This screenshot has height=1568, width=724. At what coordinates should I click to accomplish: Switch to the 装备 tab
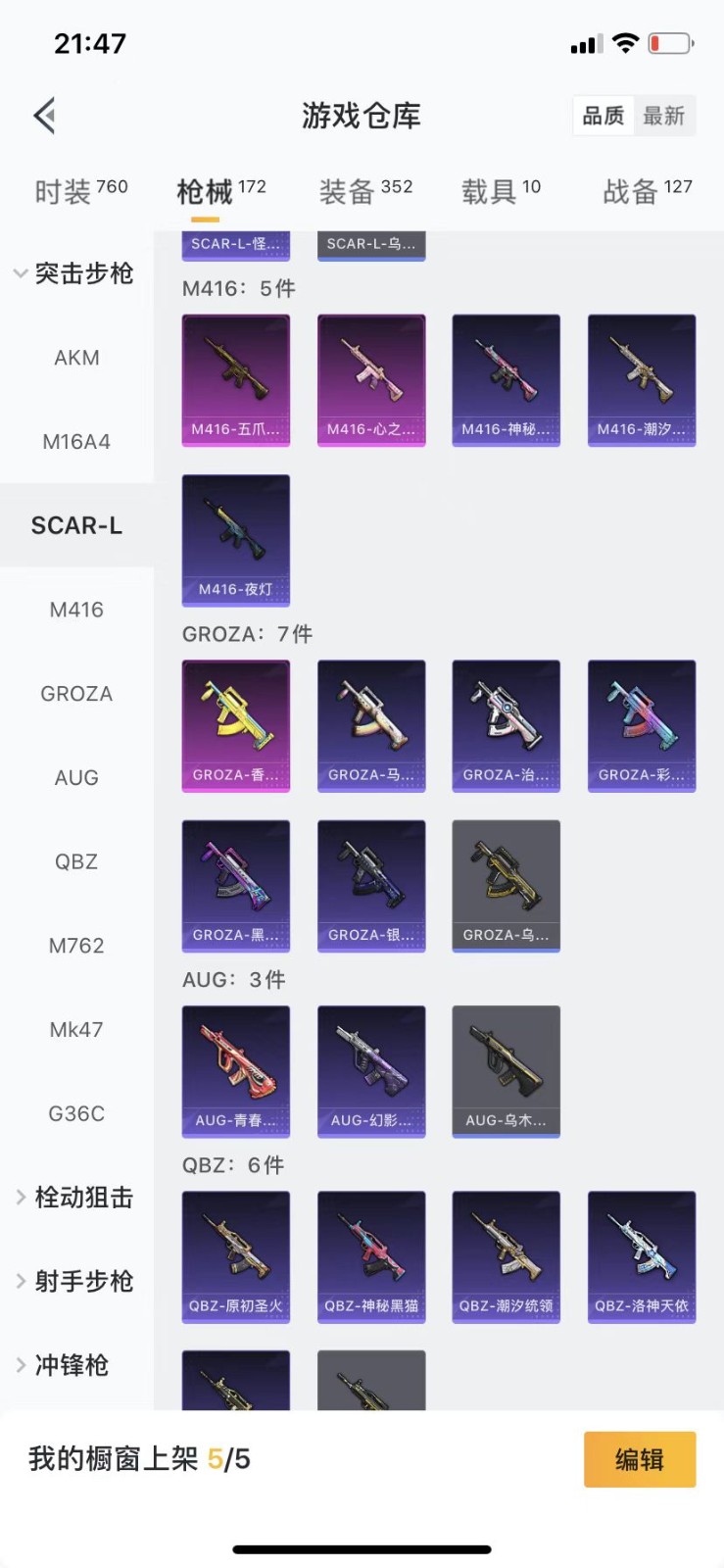365,190
